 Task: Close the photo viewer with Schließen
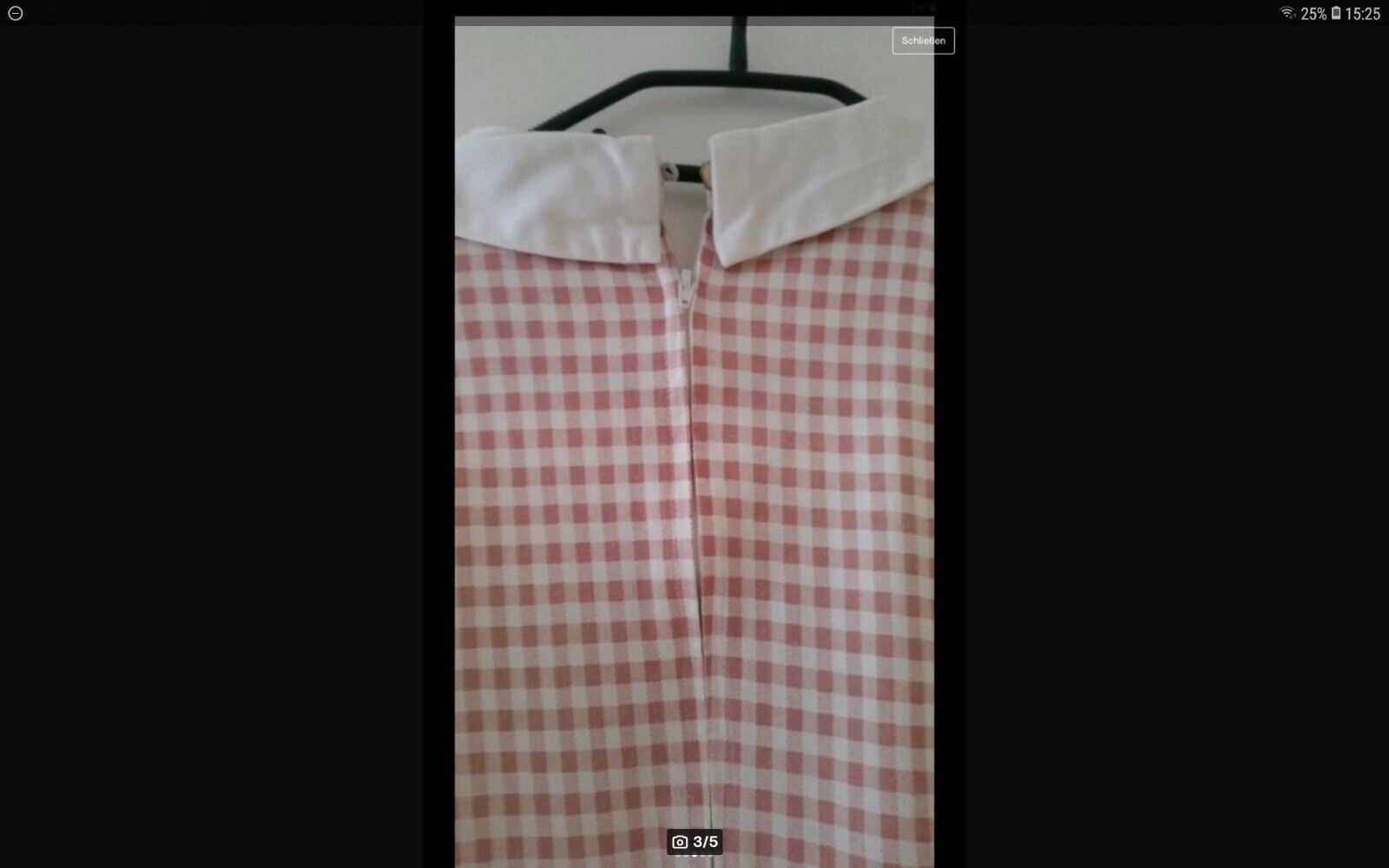(x=923, y=41)
